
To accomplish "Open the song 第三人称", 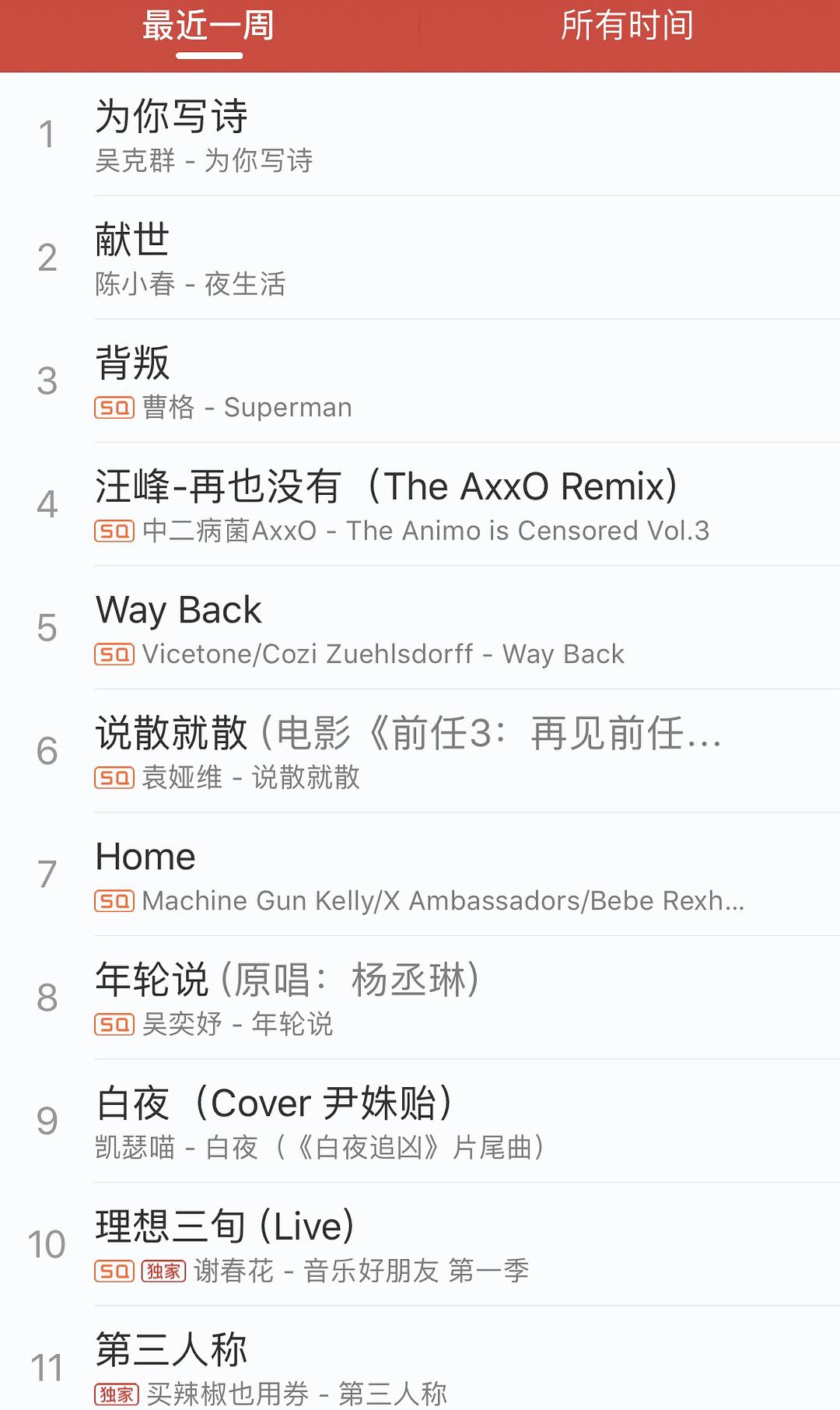I will [x=420, y=1359].
